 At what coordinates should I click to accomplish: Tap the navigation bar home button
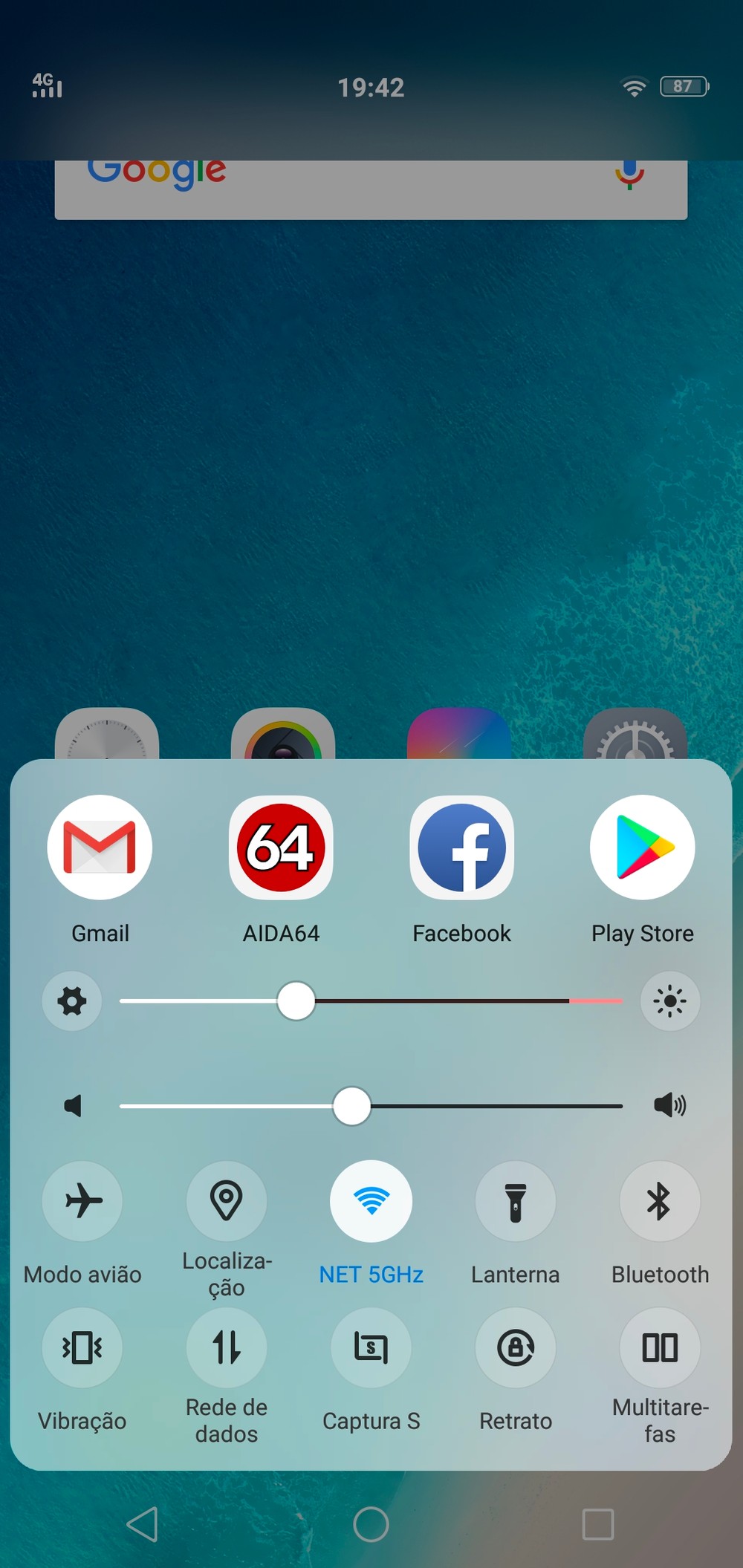pos(371,1524)
